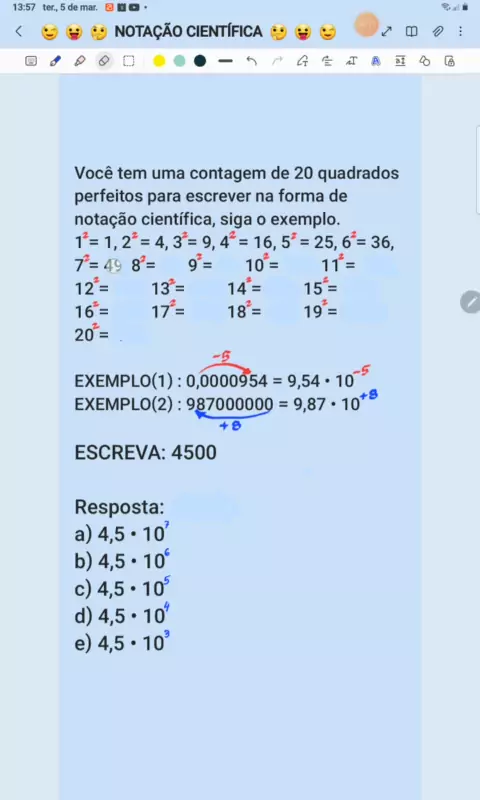Expand note to full screen
Viewport: 480px width, 800px height.
point(387,32)
